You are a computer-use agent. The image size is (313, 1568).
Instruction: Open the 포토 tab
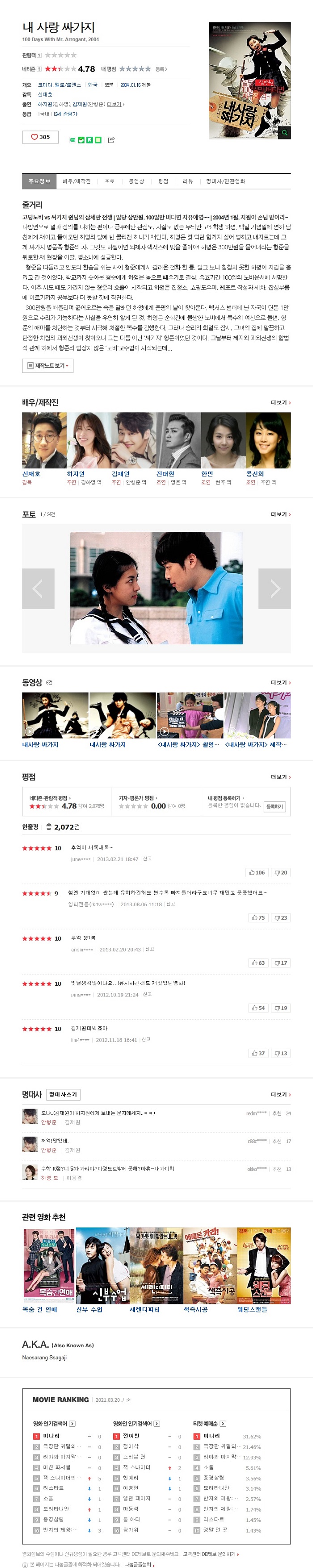pos(110,181)
